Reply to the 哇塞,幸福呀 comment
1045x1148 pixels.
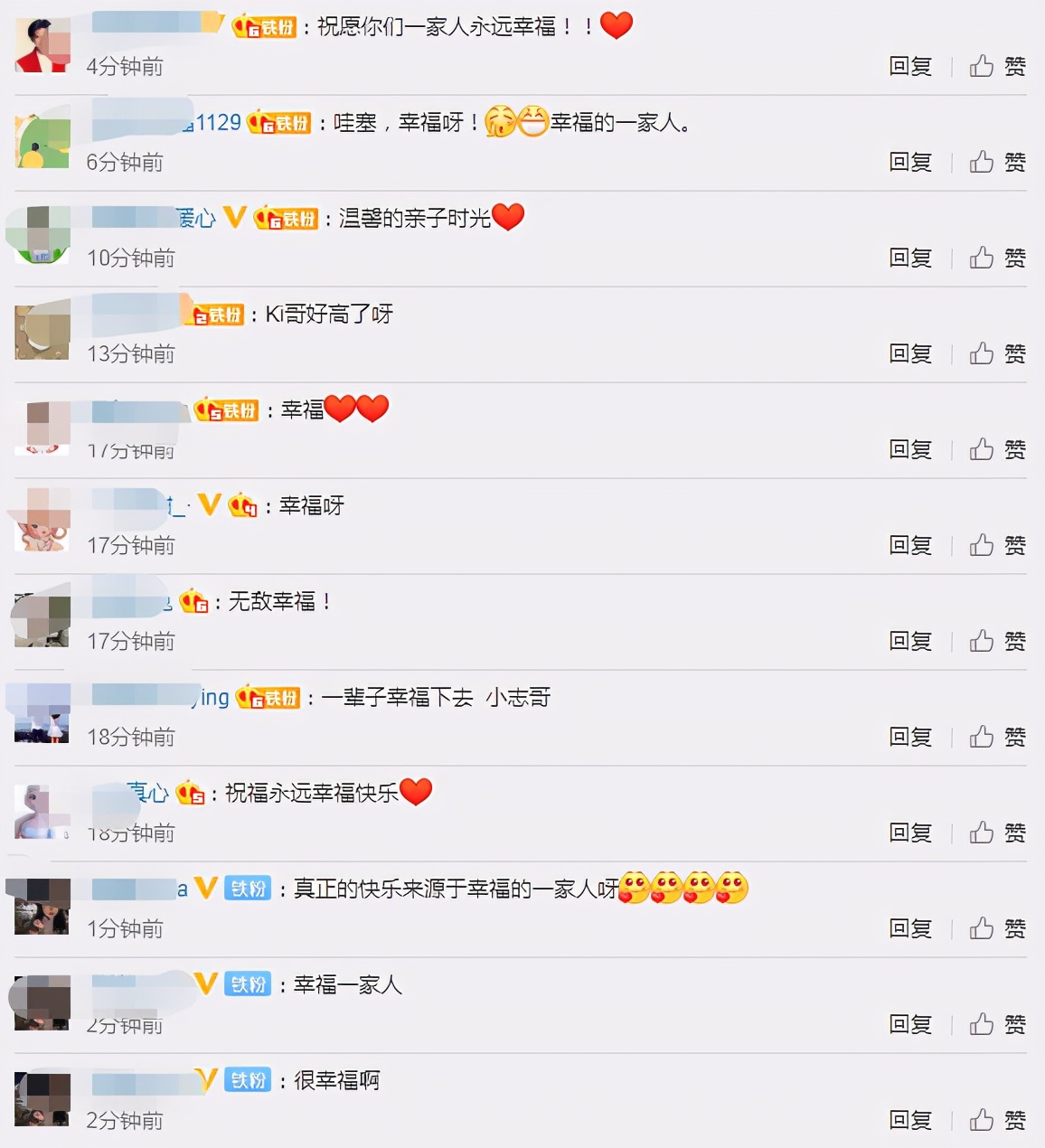[x=910, y=162]
